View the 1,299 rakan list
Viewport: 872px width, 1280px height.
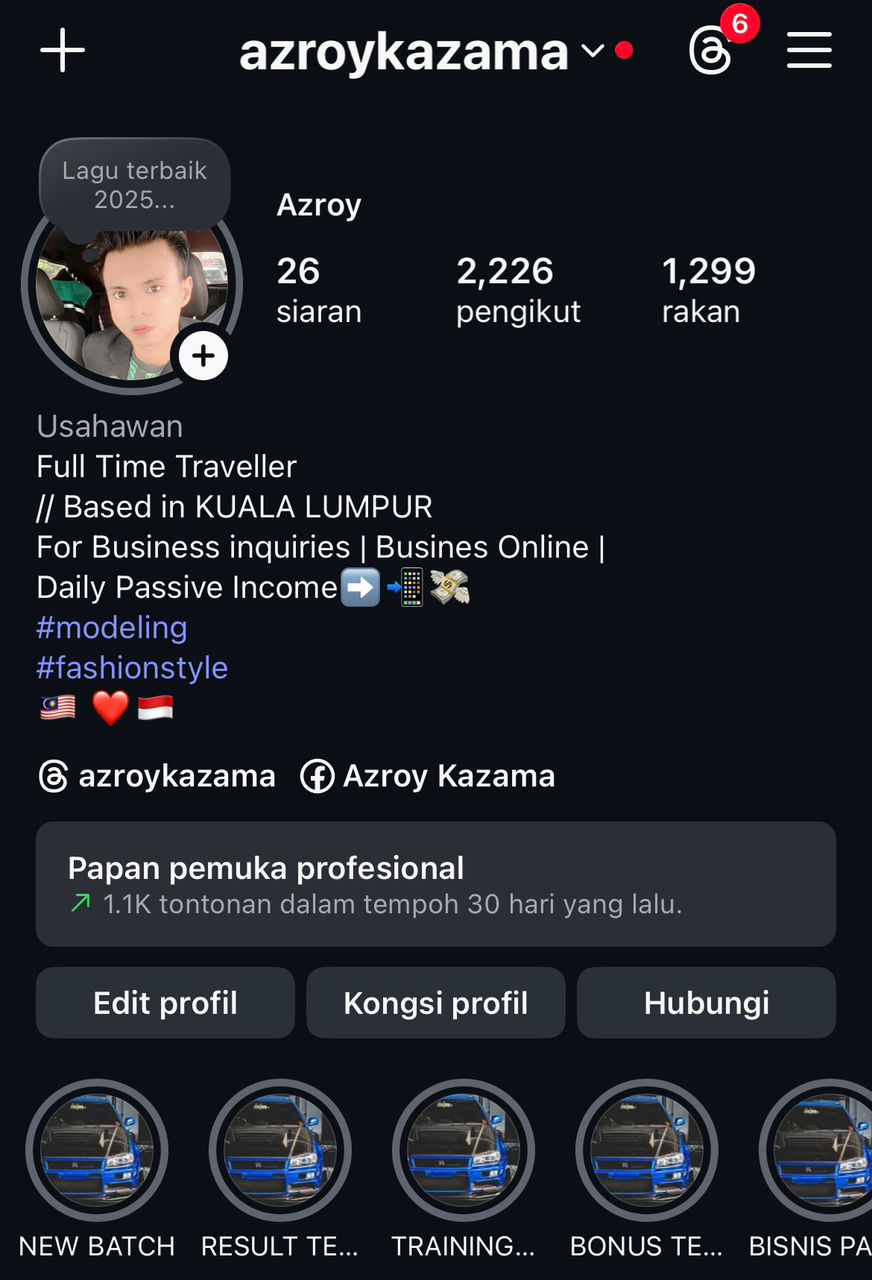(x=708, y=290)
